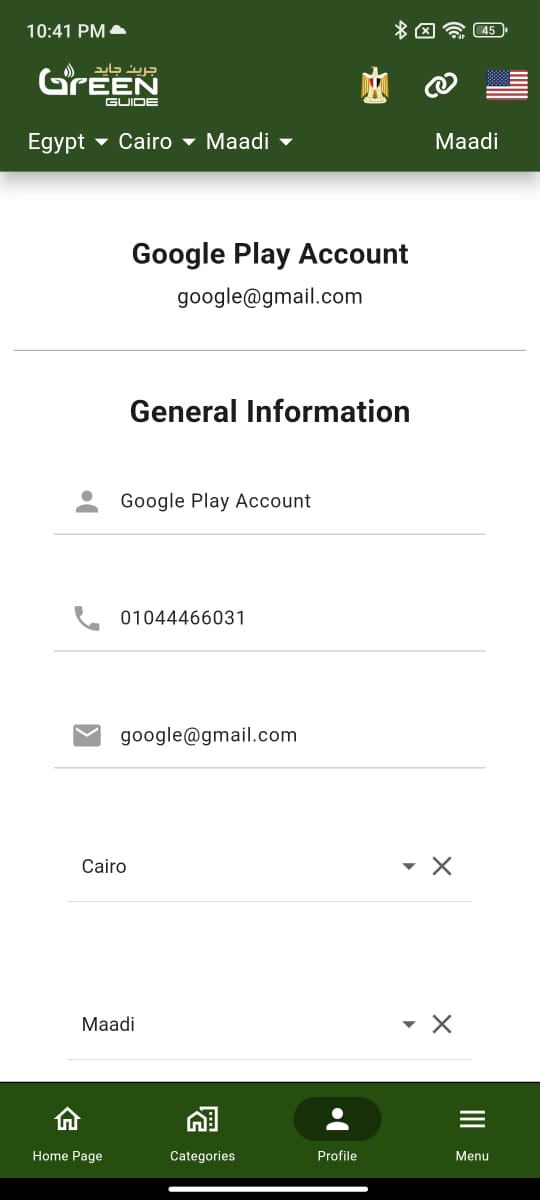Viewport: 540px width, 1200px height.
Task: Tap the Egypt emblem icon
Action: [x=375, y=86]
